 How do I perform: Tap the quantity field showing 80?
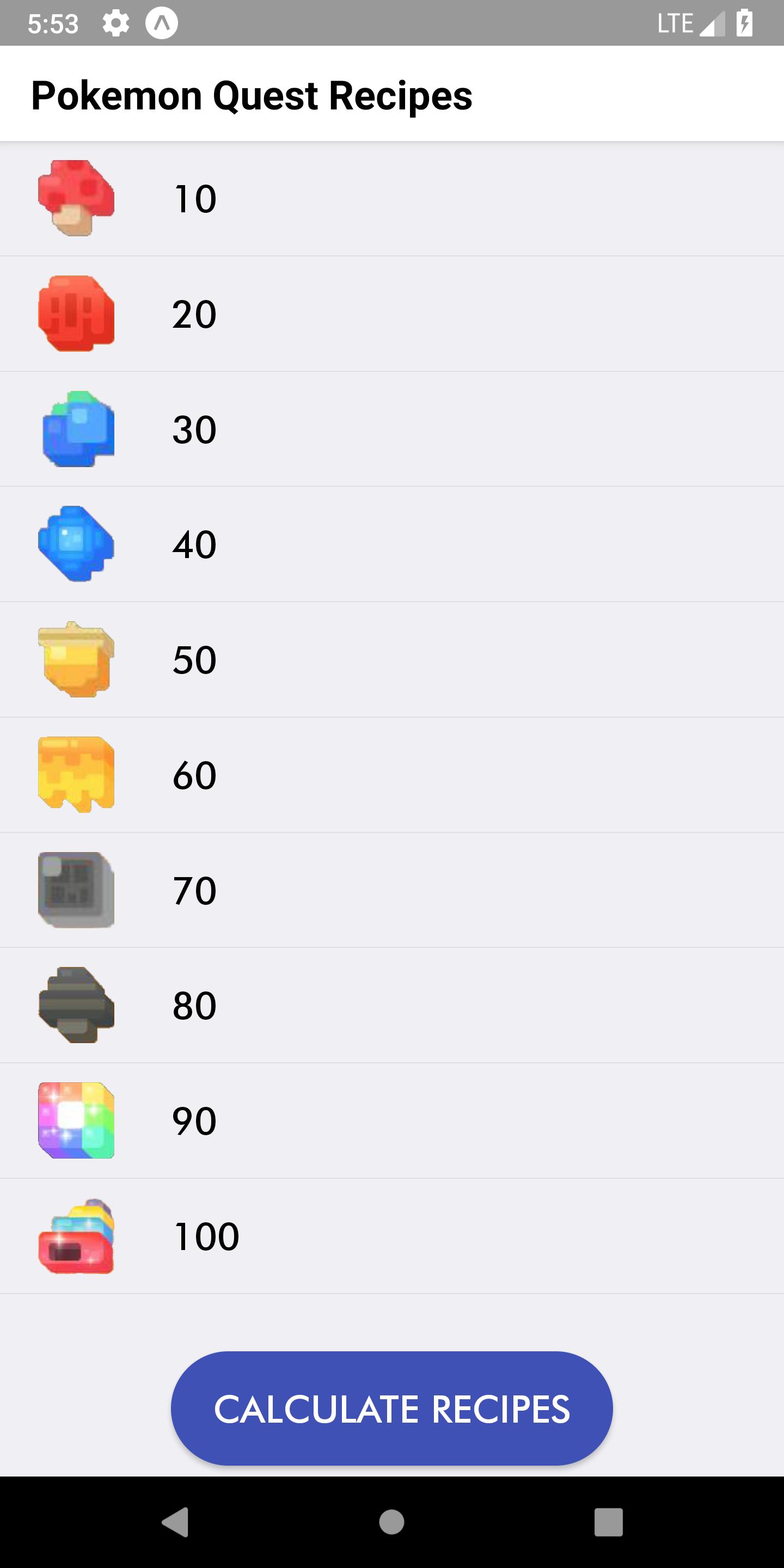(x=195, y=1006)
